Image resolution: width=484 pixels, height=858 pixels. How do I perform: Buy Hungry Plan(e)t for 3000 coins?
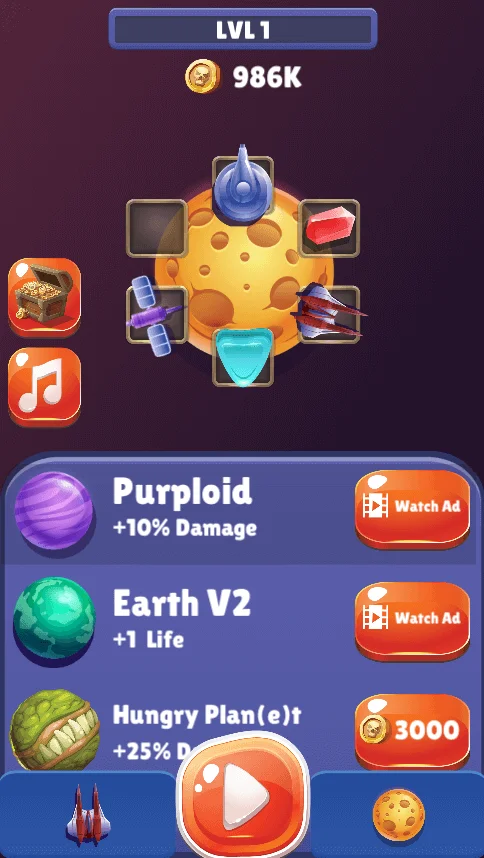(412, 732)
